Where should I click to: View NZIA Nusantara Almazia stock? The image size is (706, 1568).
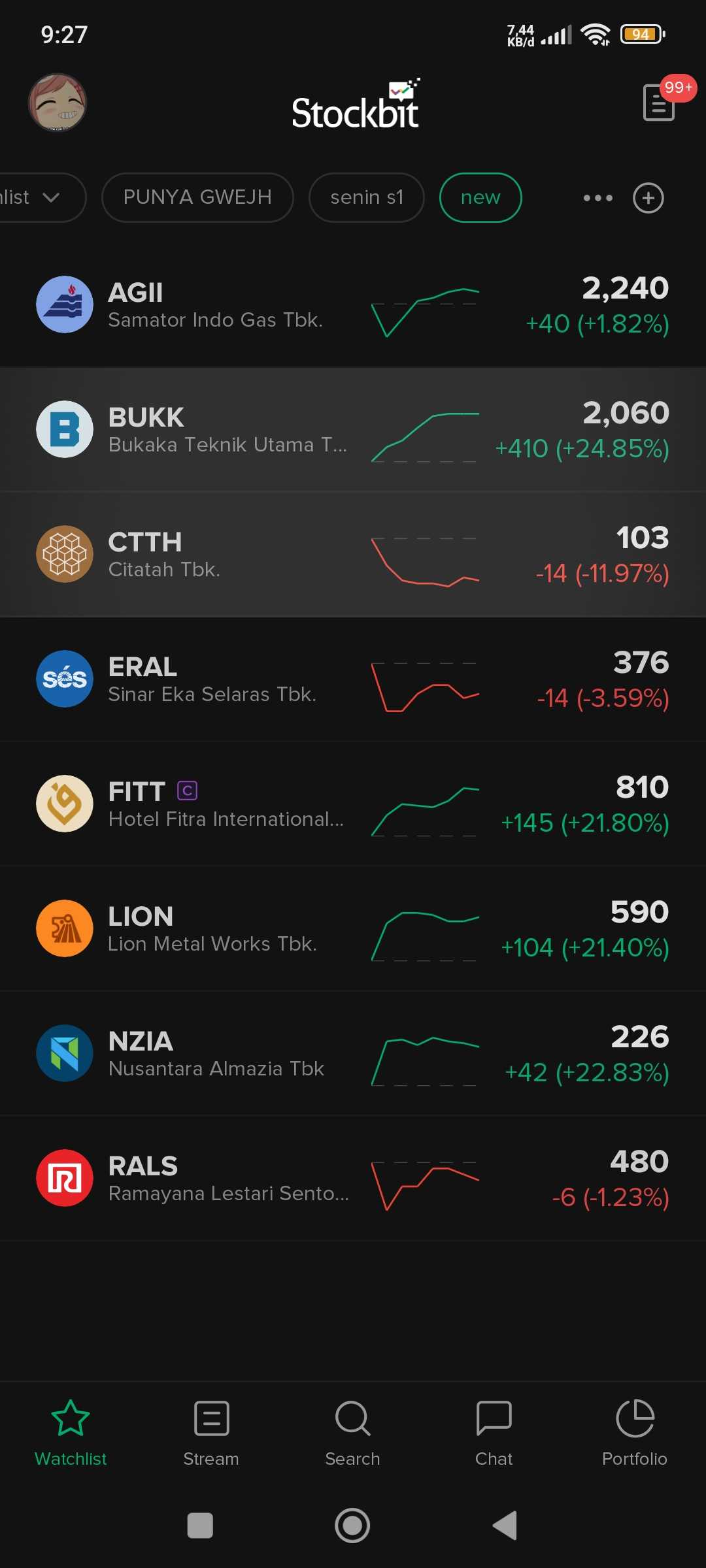coord(353,1054)
